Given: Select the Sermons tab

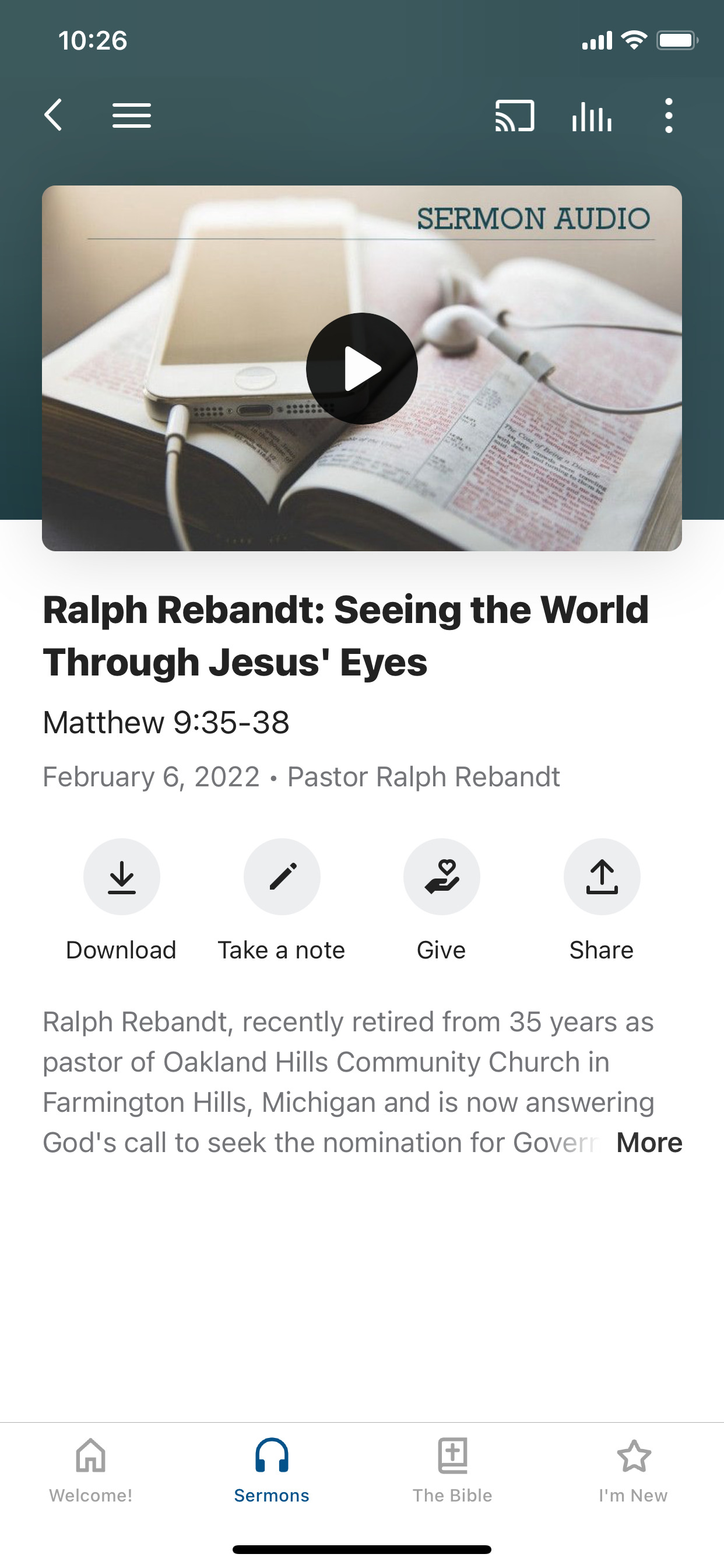Looking at the screenshot, I should tap(271, 1469).
